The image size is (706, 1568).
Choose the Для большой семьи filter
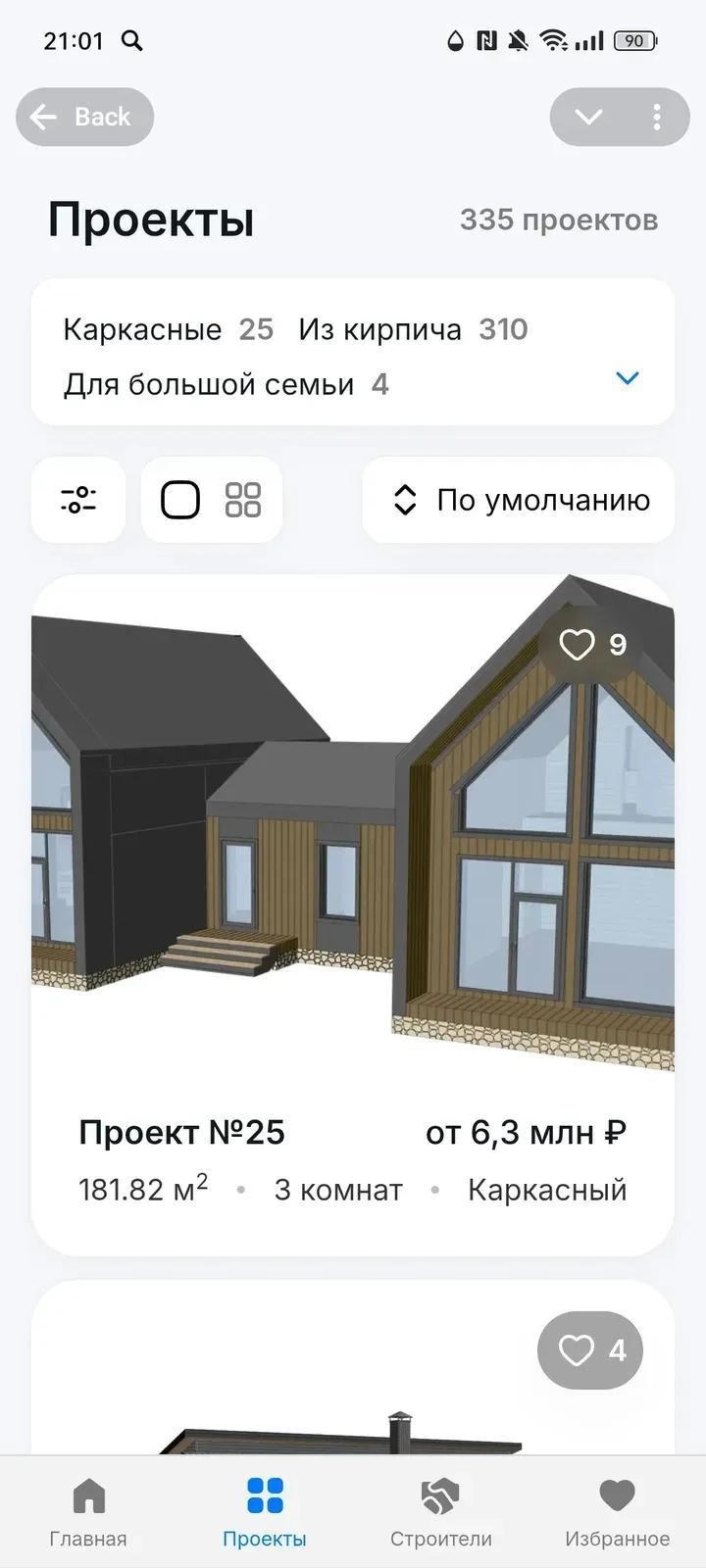[x=226, y=384]
